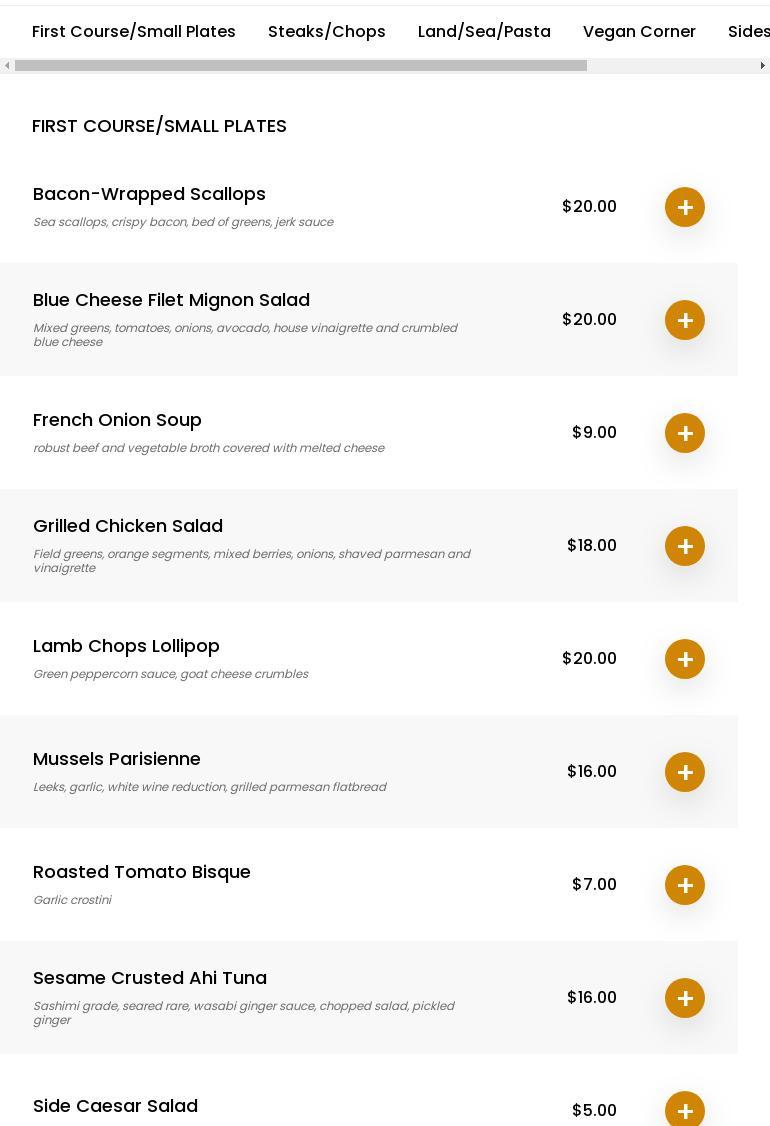This screenshot has height=1126, width=770.
Task: Add Sesame Crusted Ahi Tuna to order
Action: click(685, 998)
